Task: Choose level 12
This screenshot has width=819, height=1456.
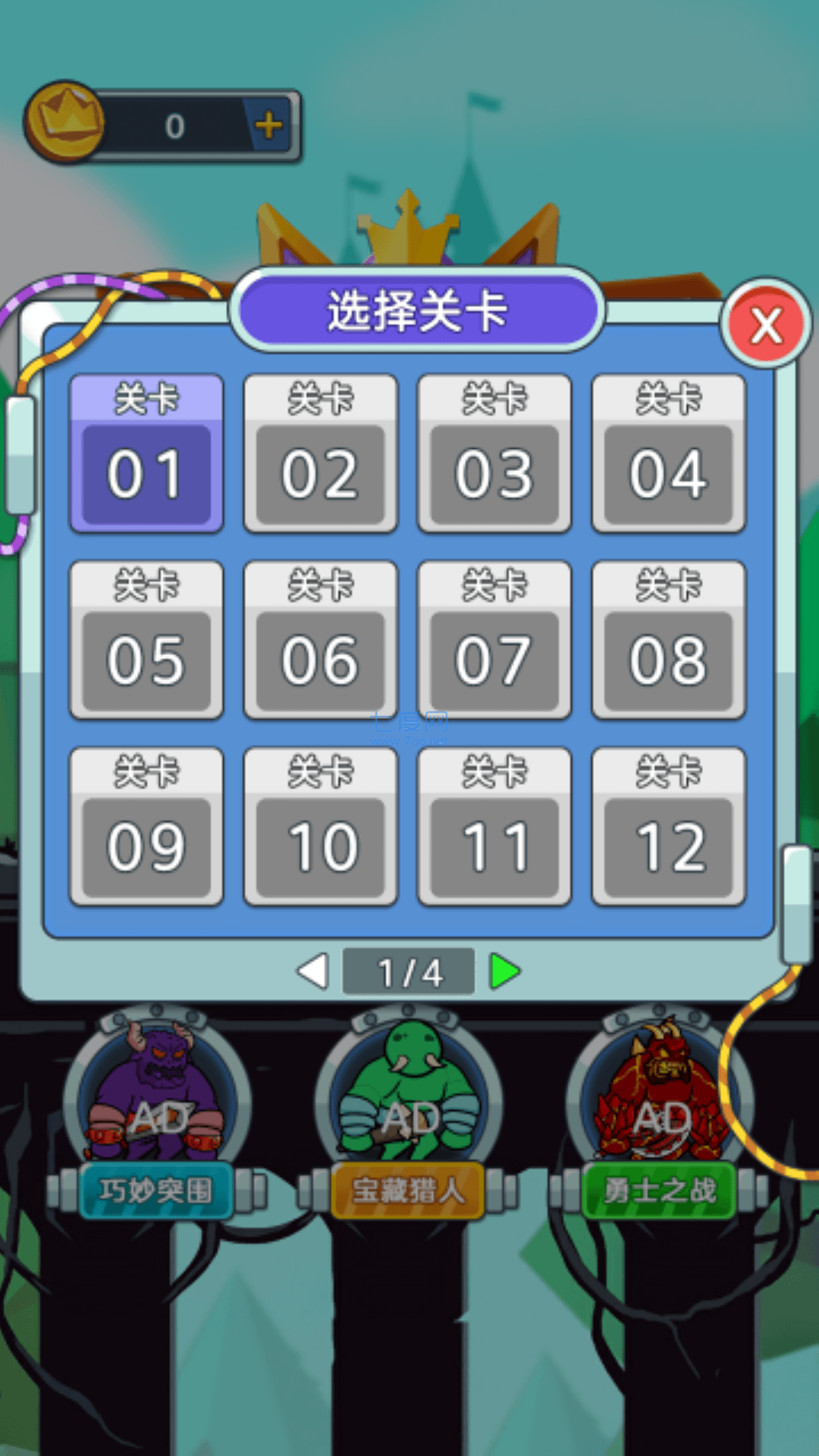Action: pyautogui.click(x=668, y=828)
